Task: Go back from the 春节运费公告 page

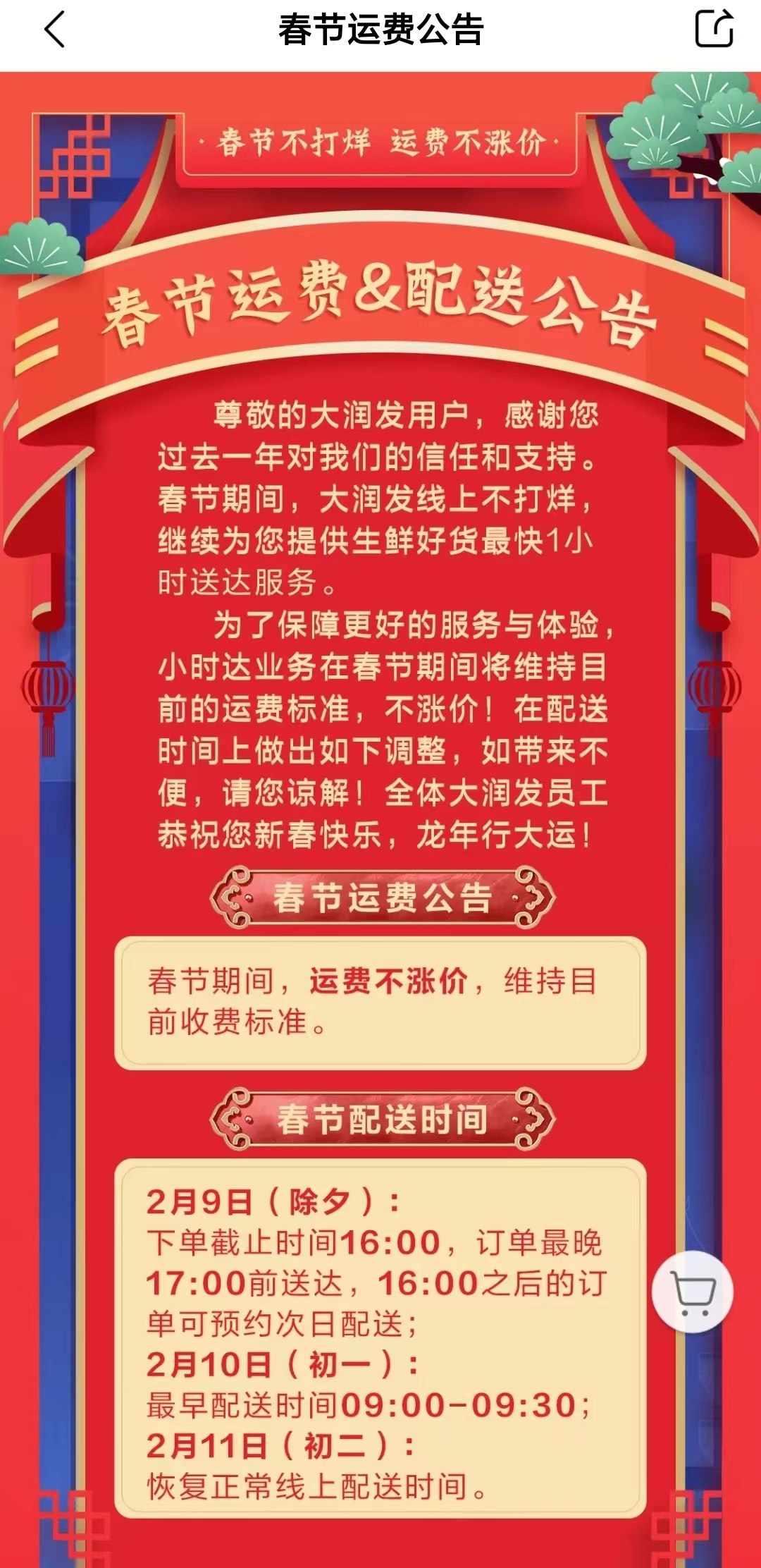Action: (x=54, y=30)
